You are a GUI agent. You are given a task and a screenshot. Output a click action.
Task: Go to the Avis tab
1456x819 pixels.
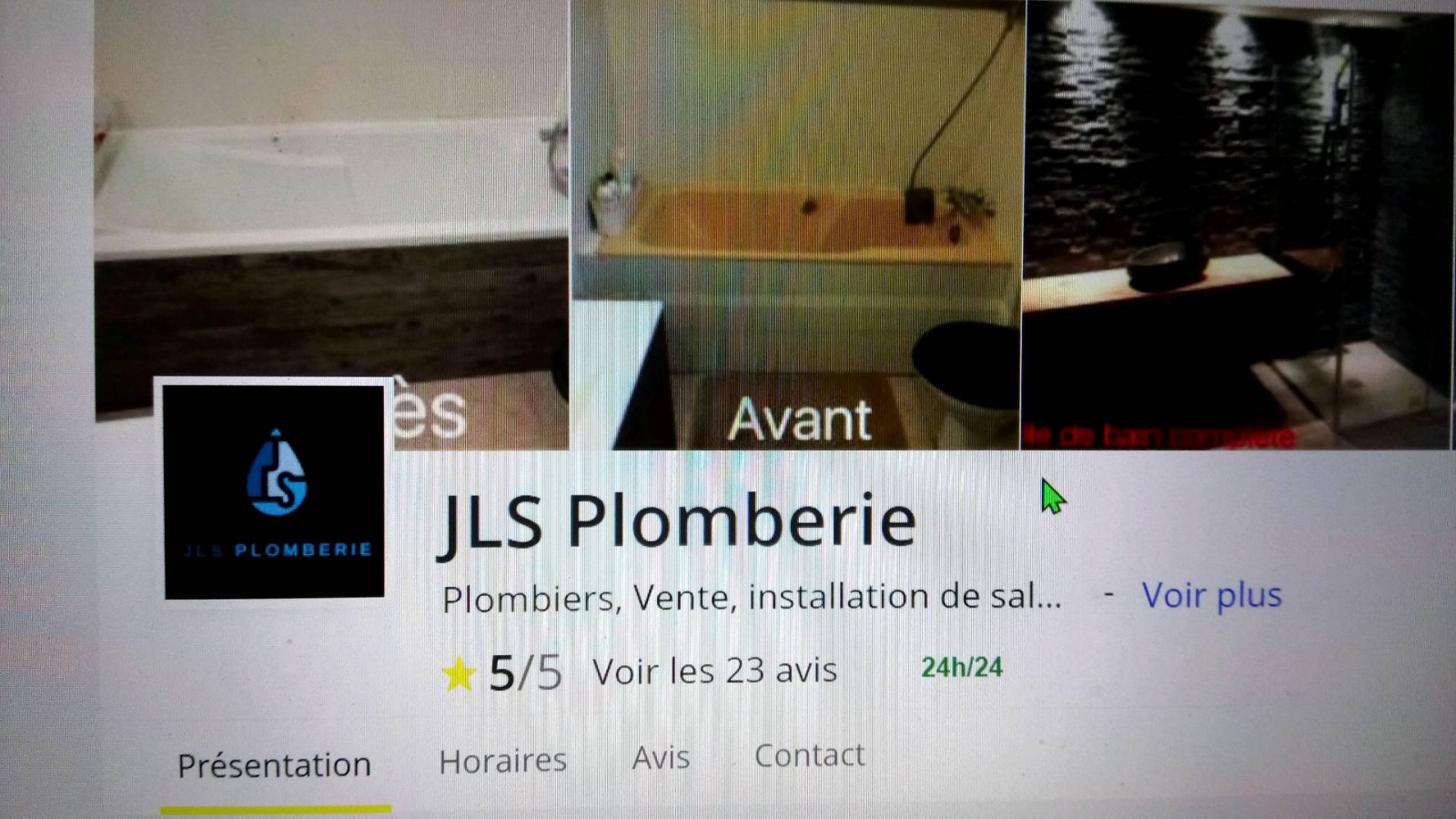[661, 757]
